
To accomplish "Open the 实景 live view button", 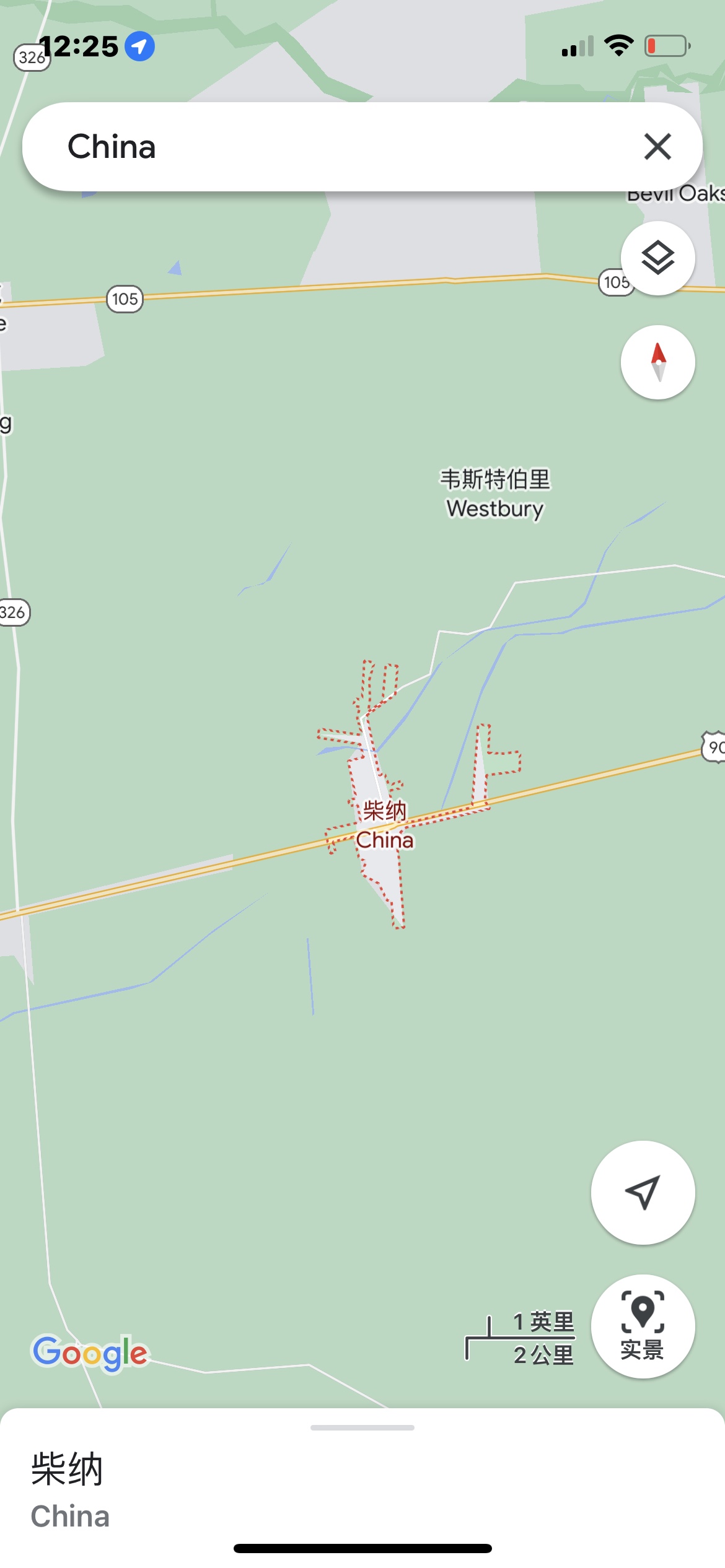I will (643, 1326).
